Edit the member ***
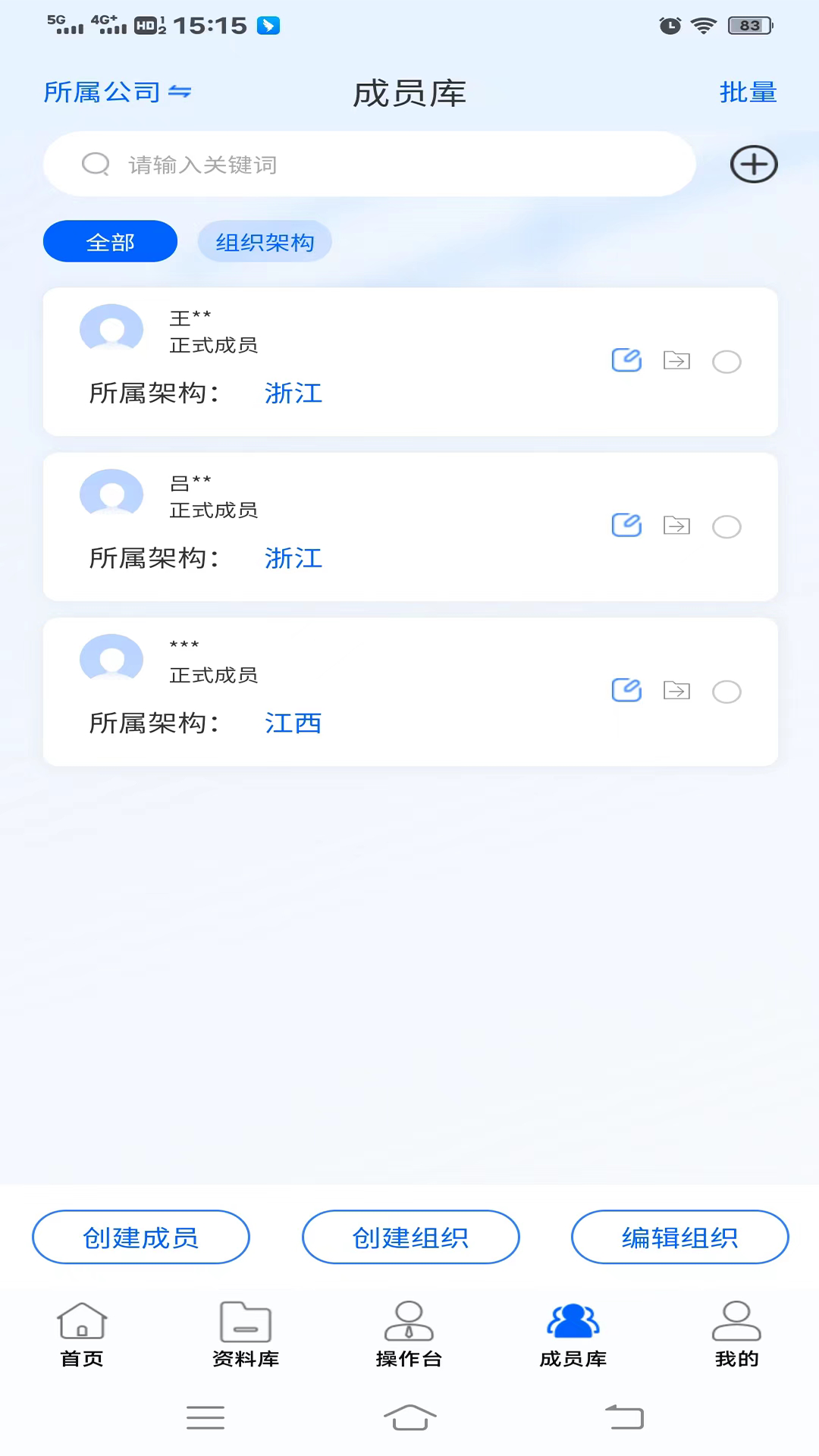 [x=626, y=690]
